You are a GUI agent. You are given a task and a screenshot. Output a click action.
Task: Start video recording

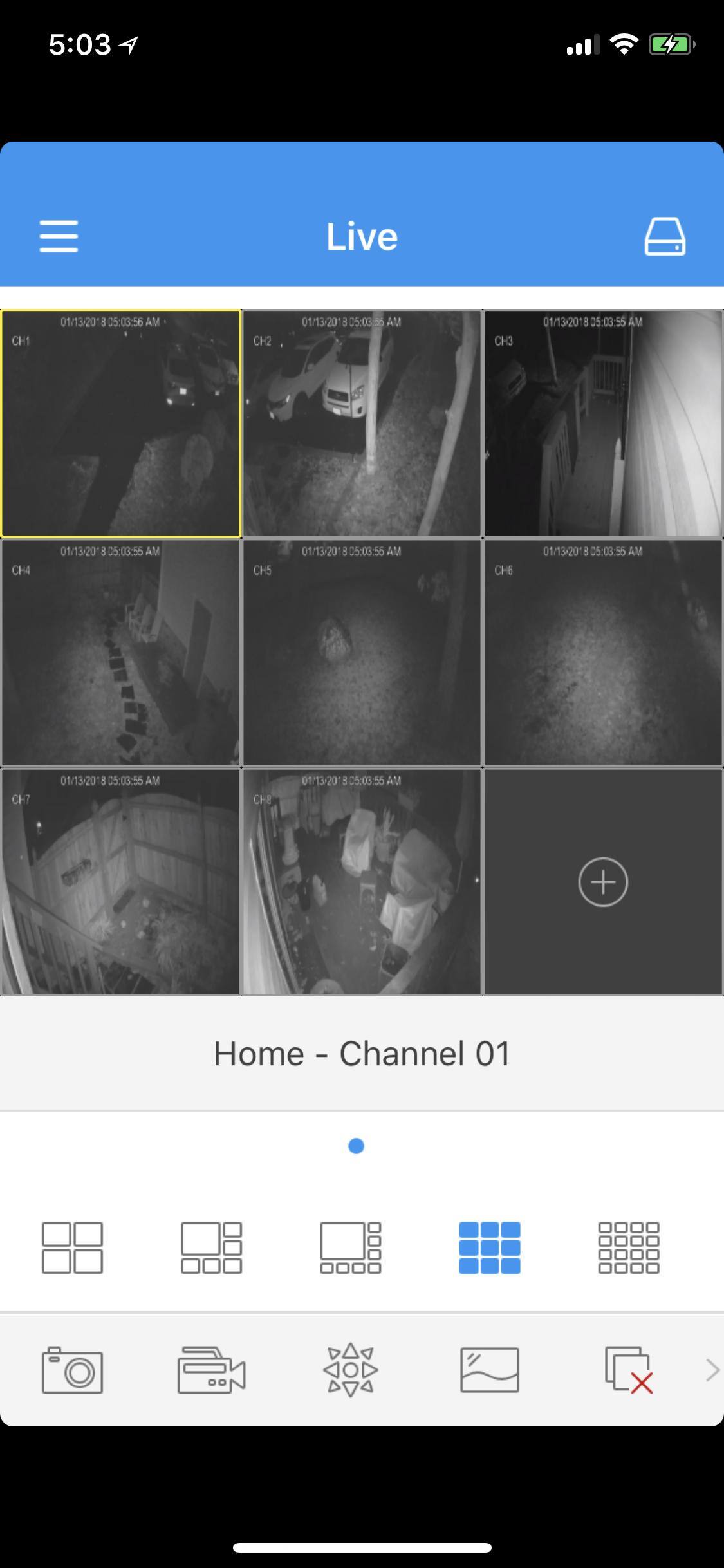(x=211, y=1370)
